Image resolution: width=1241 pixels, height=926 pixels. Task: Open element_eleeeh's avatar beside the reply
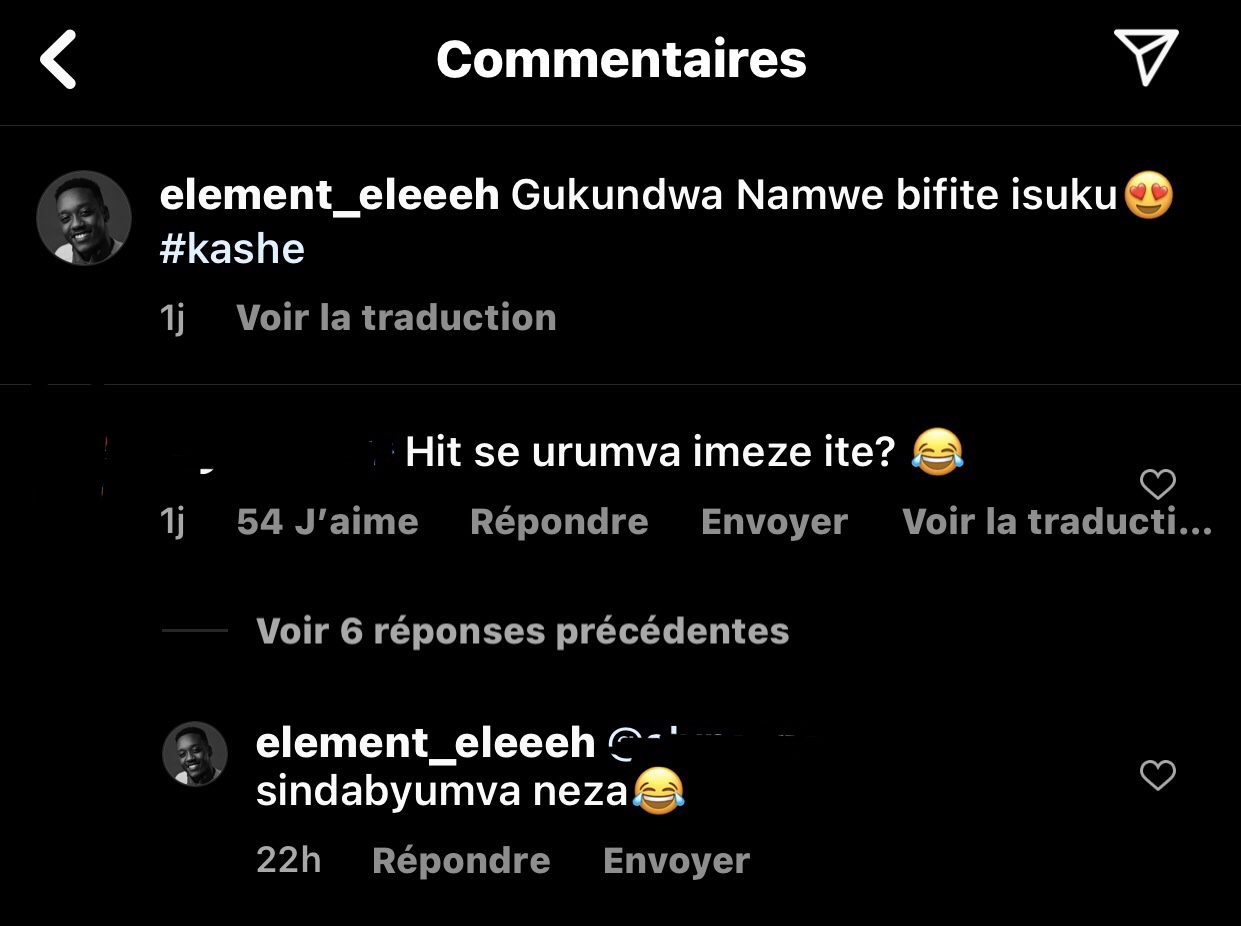point(195,753)
